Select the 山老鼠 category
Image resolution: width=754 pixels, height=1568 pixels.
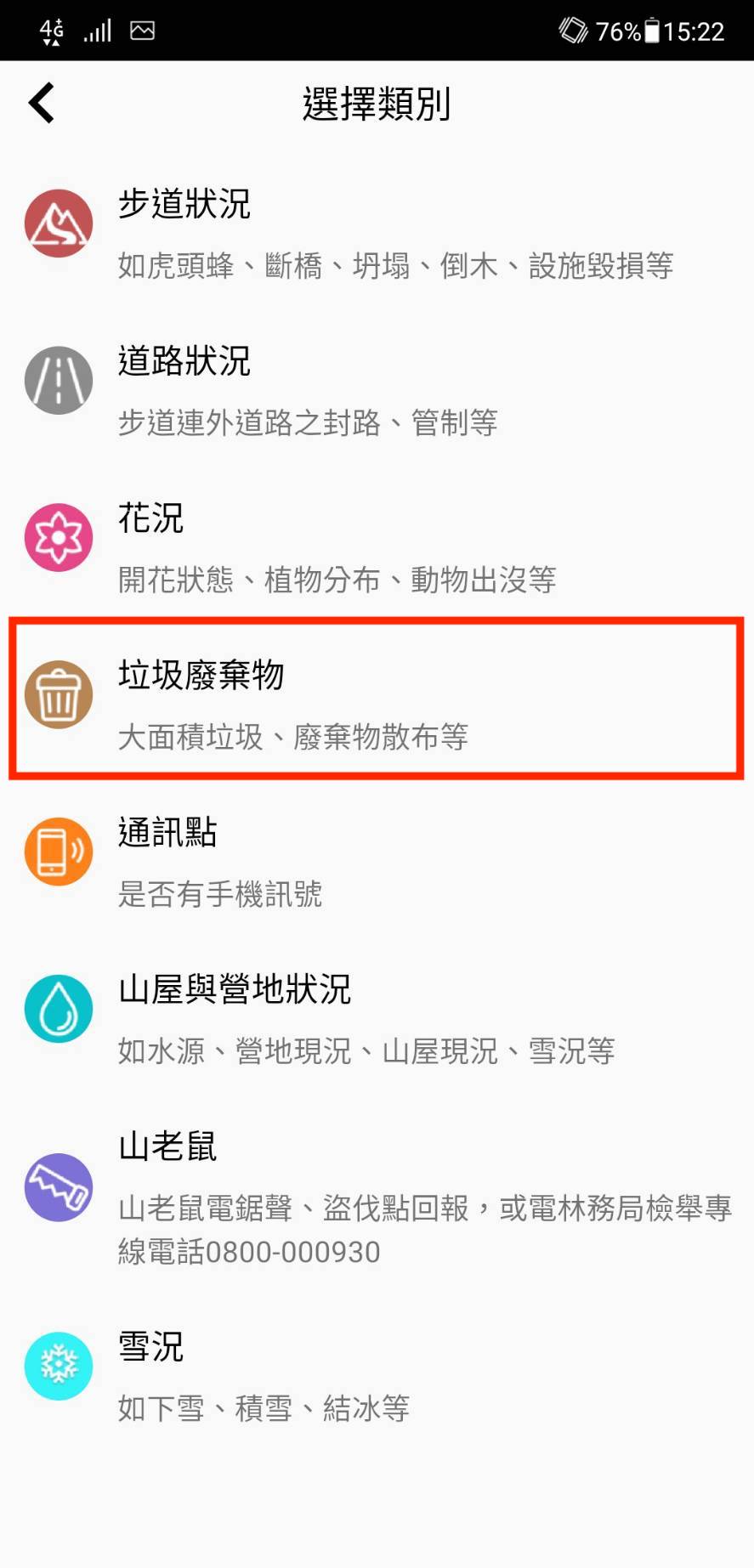(376, 1194)
